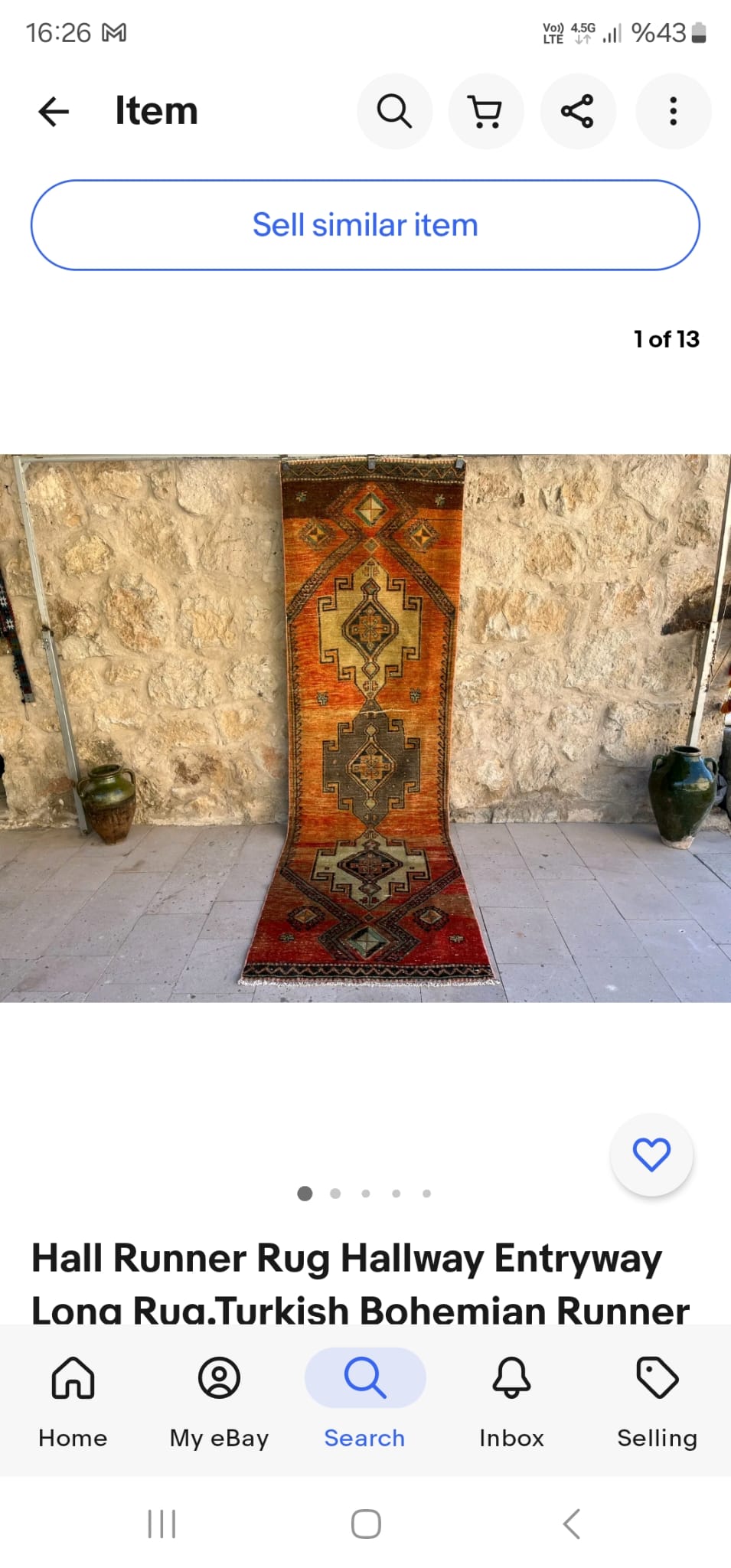The width and height of the screenshot is (731, 1568).
Task: Open recent apps from the navigation bar
Action: [x=161, y=1524]
